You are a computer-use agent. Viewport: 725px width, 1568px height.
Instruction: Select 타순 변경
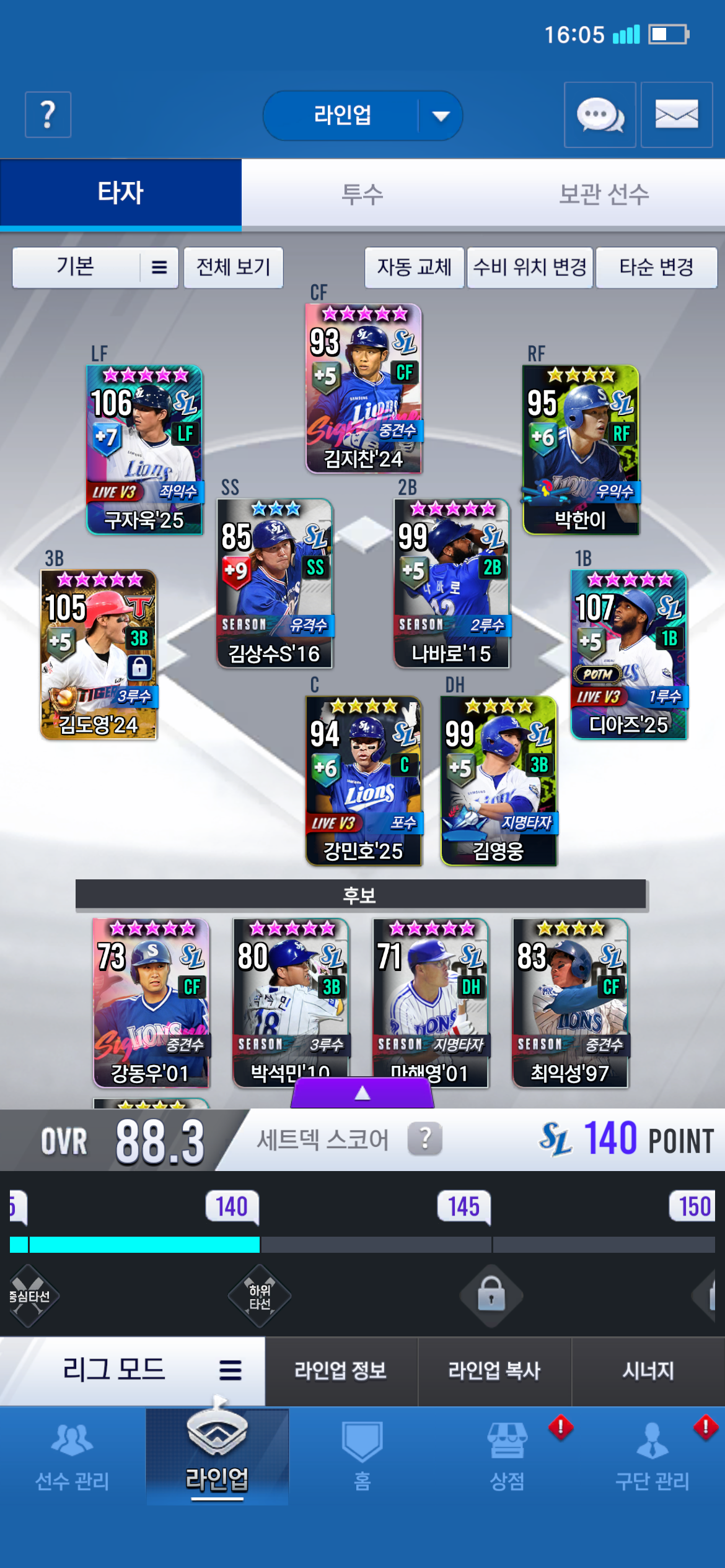click(656, 268)
